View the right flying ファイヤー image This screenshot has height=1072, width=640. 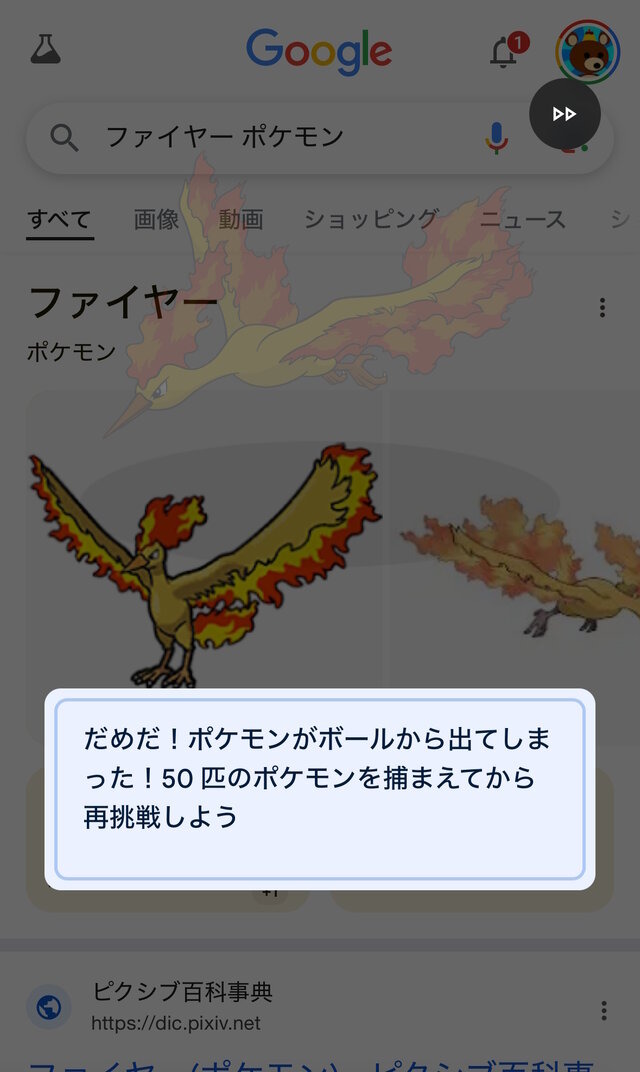tap(515, 560)
